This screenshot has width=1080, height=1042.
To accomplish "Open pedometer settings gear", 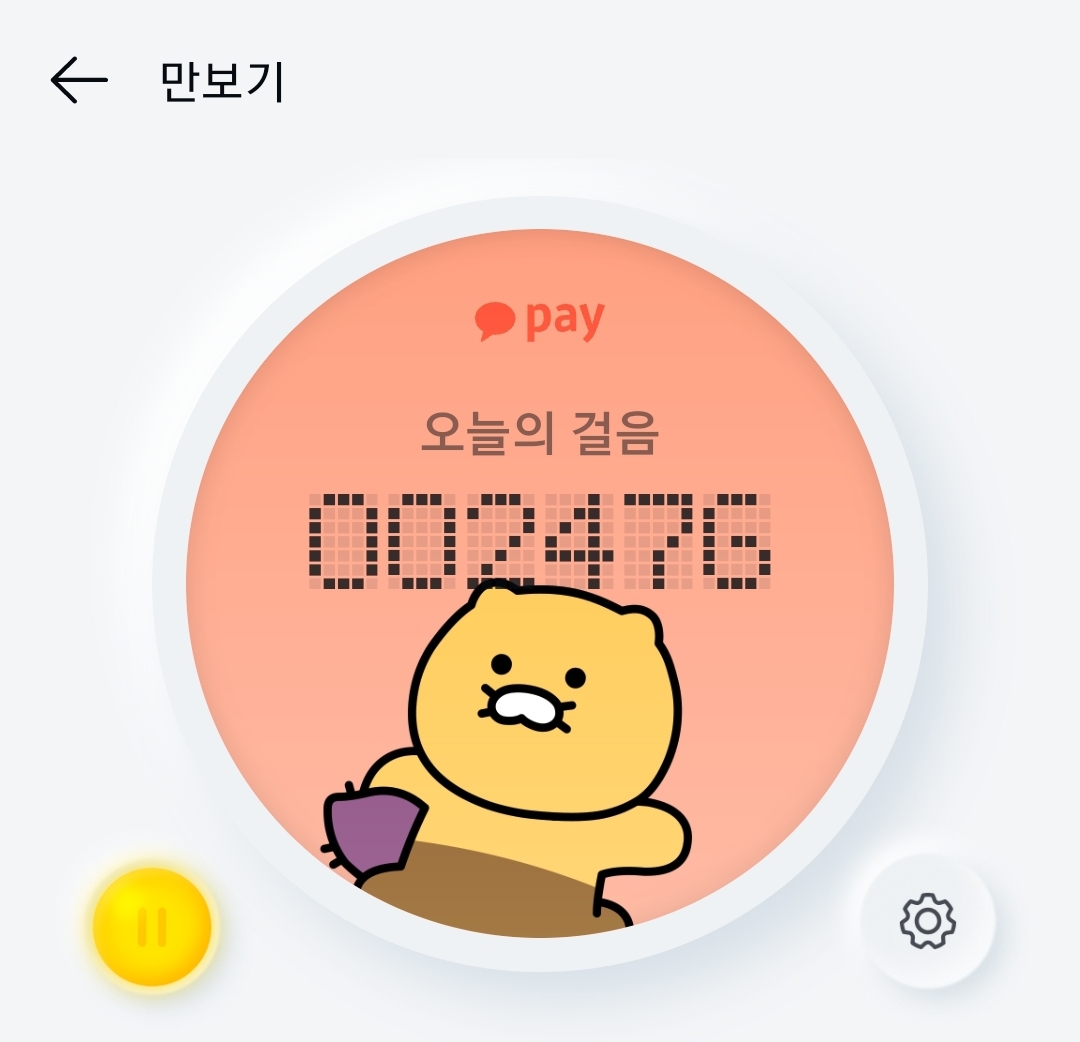I will tap(927, 921).
